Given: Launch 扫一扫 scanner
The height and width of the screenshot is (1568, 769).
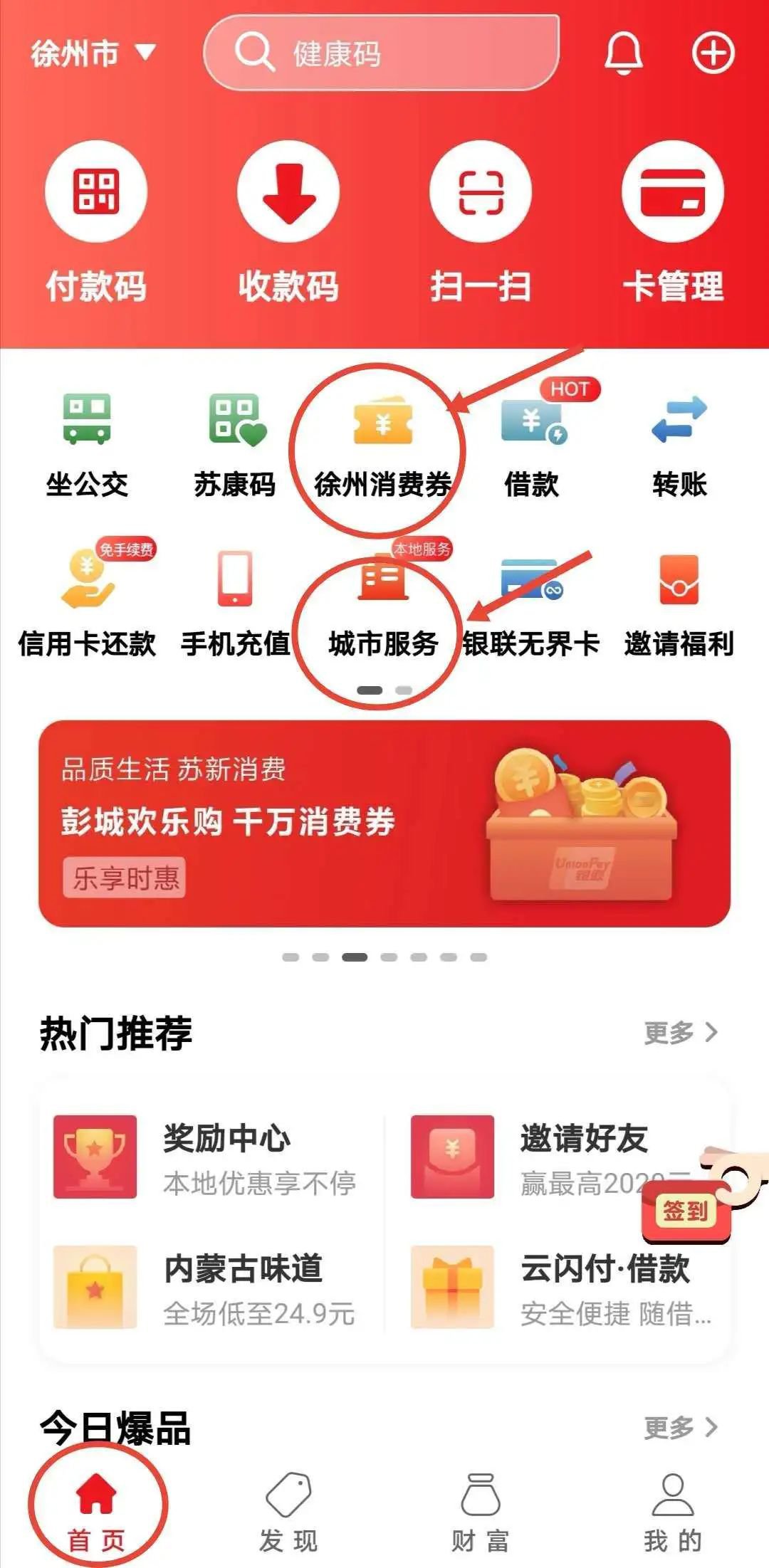Looking at the screenshot, I should pyautogui.click(x=481, y=221).
